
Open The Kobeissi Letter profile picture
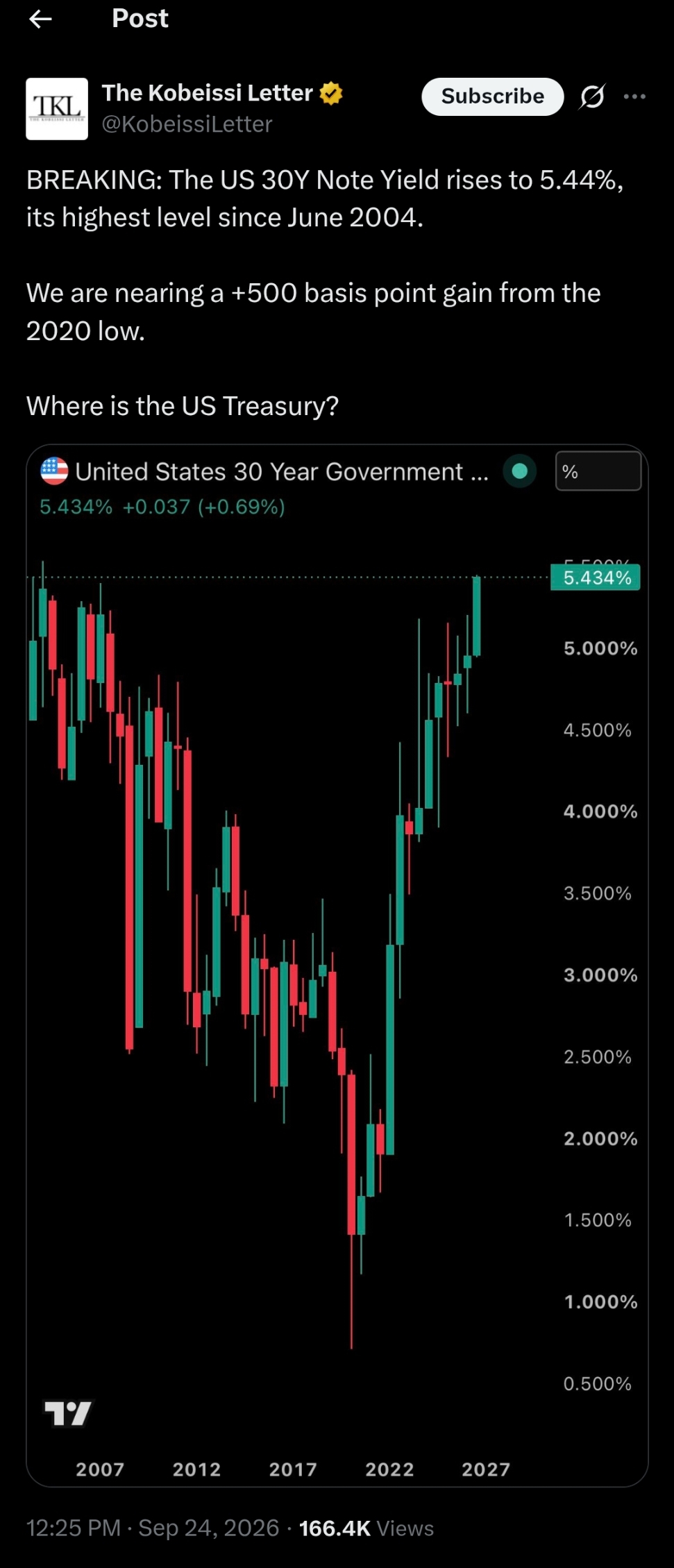57,109
